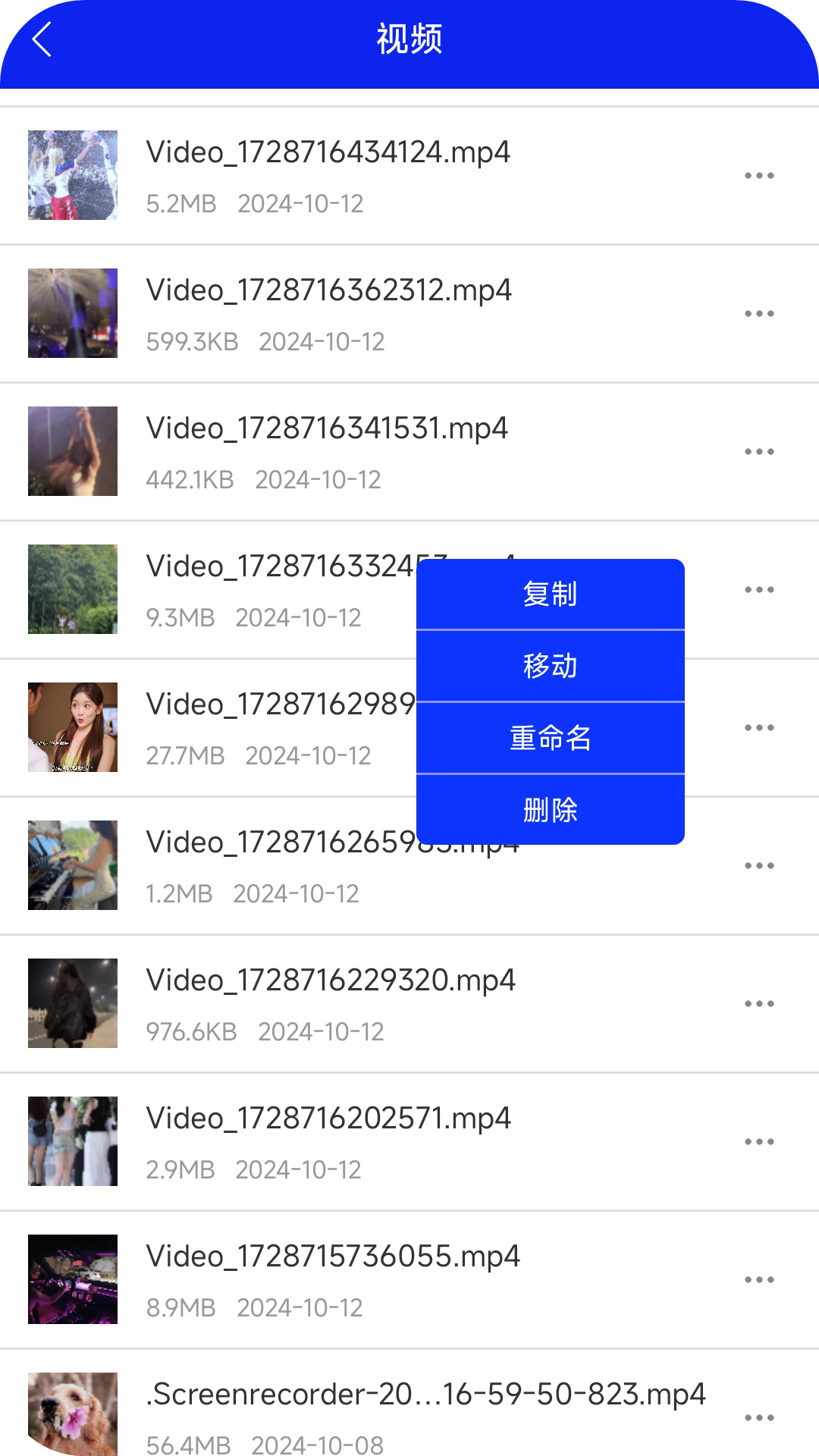Choose 移动 from the context menu
819x1456 pixels.
point(550,666)
